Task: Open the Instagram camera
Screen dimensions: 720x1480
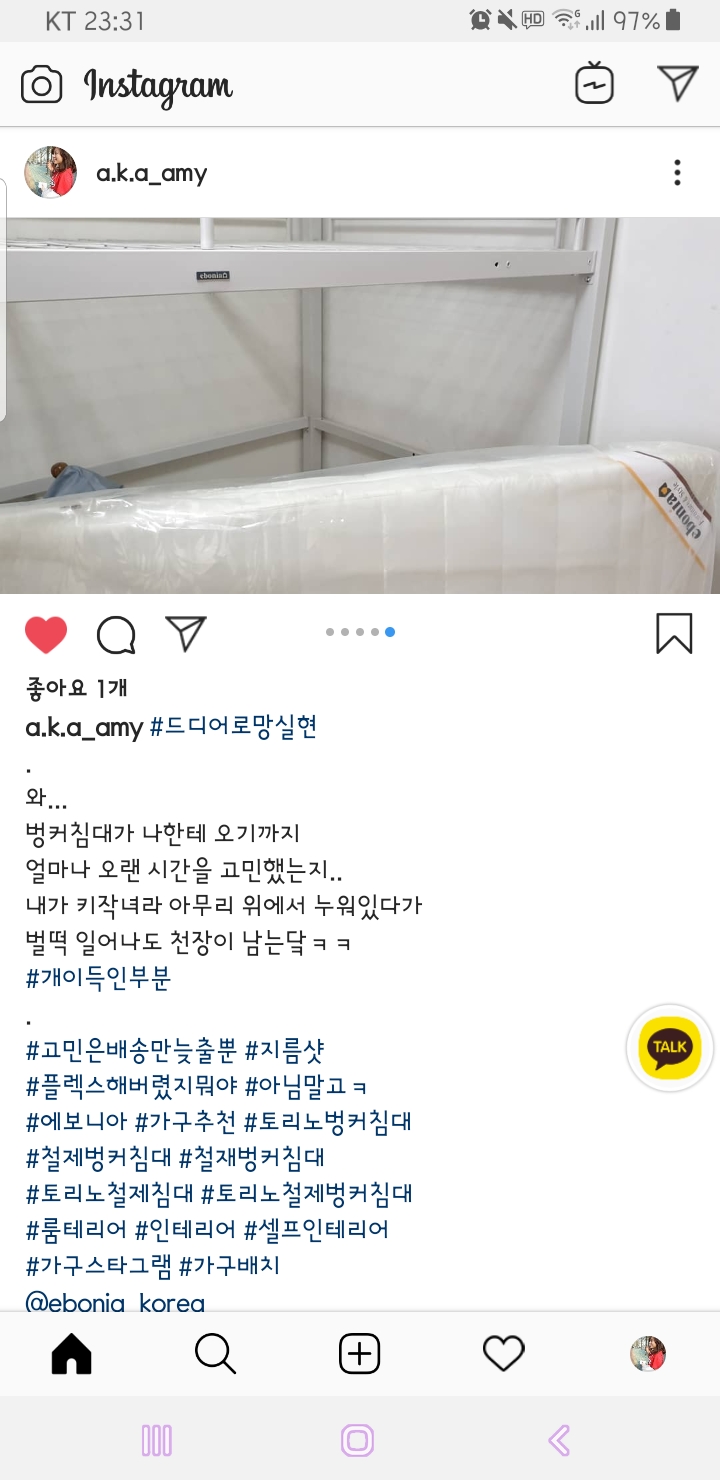Action: pos(41,85)
